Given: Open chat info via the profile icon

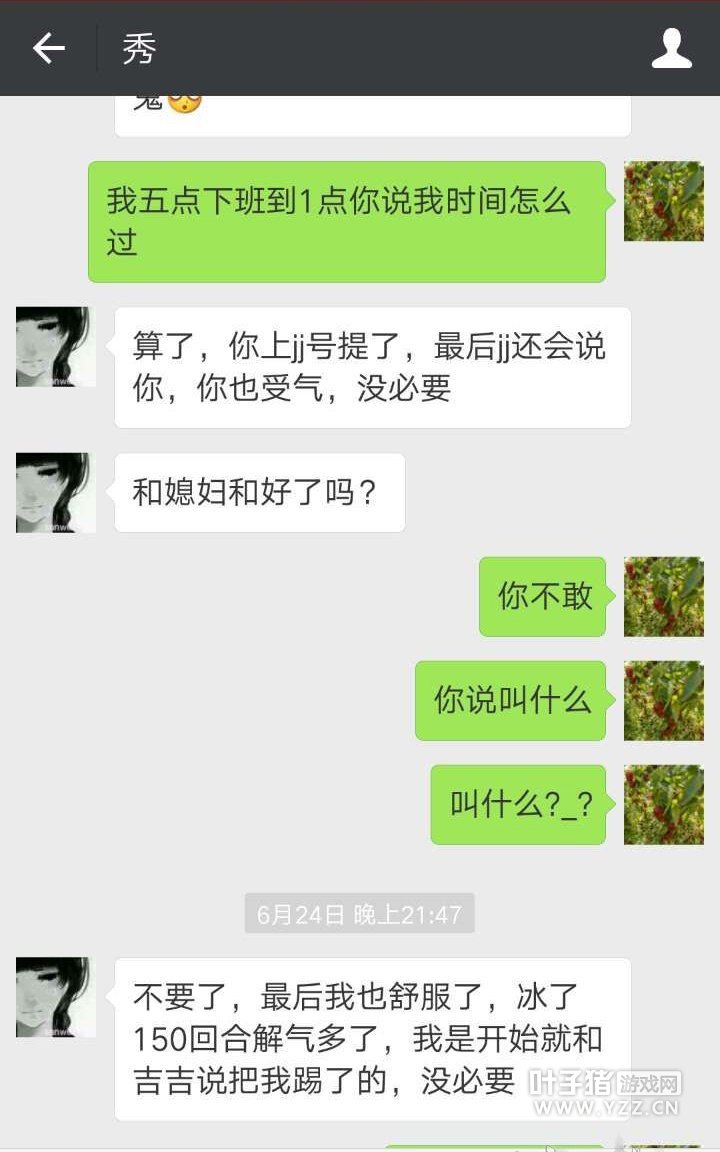Looking at the screenshot, I should (x=671, y=48).
